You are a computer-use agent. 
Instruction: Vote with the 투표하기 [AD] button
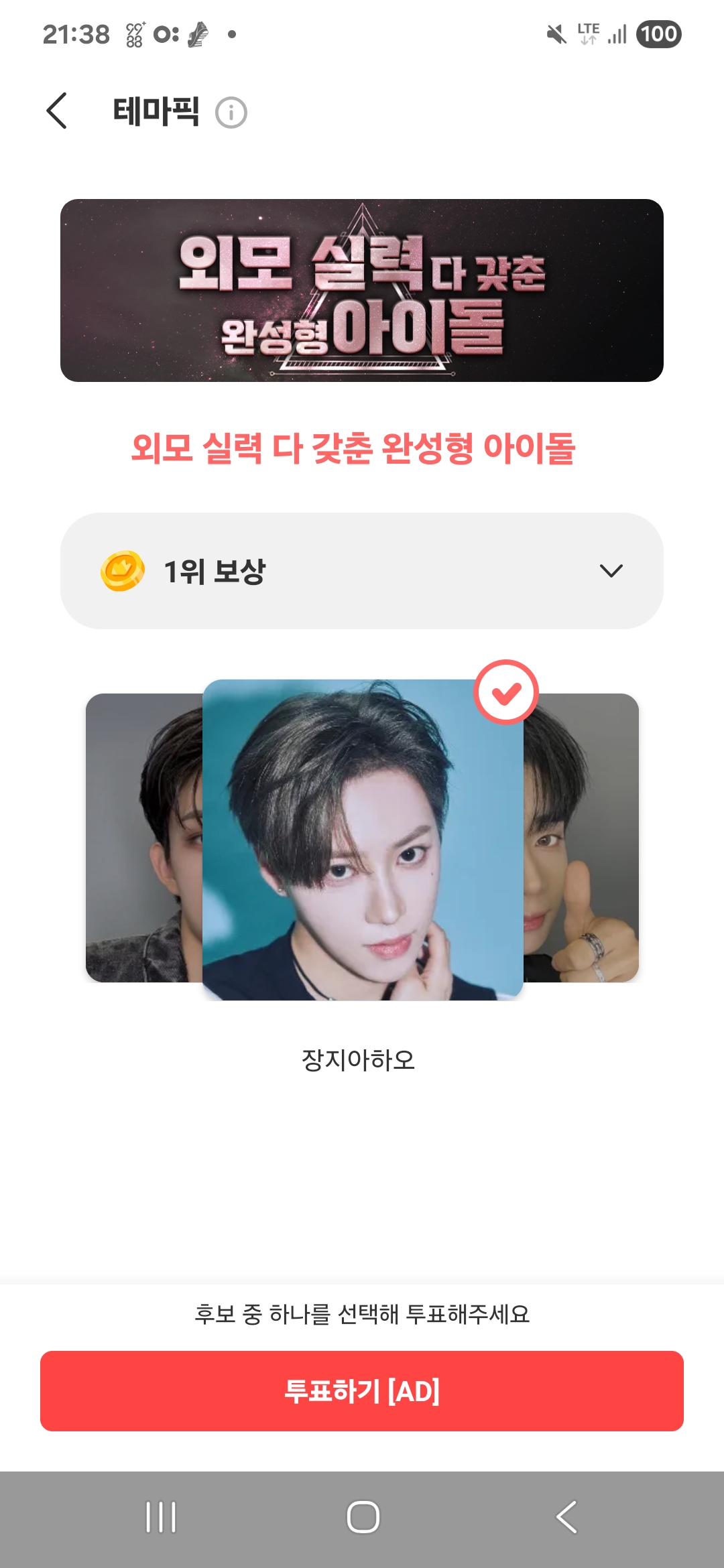point(362,1391)
